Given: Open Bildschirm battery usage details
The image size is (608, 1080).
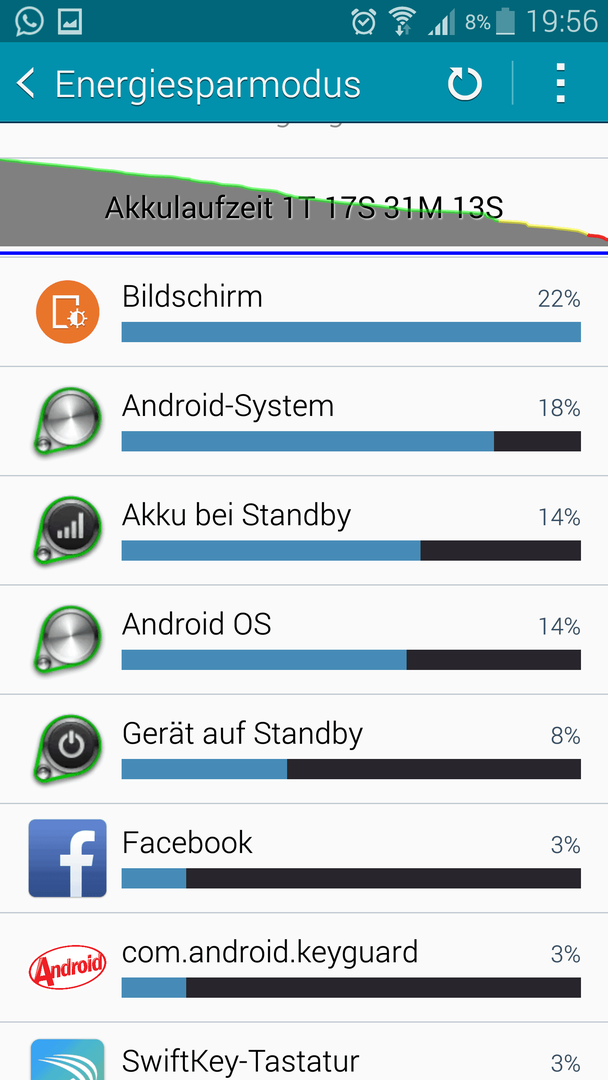Looking at the screenshot, I should click(304, 312).
